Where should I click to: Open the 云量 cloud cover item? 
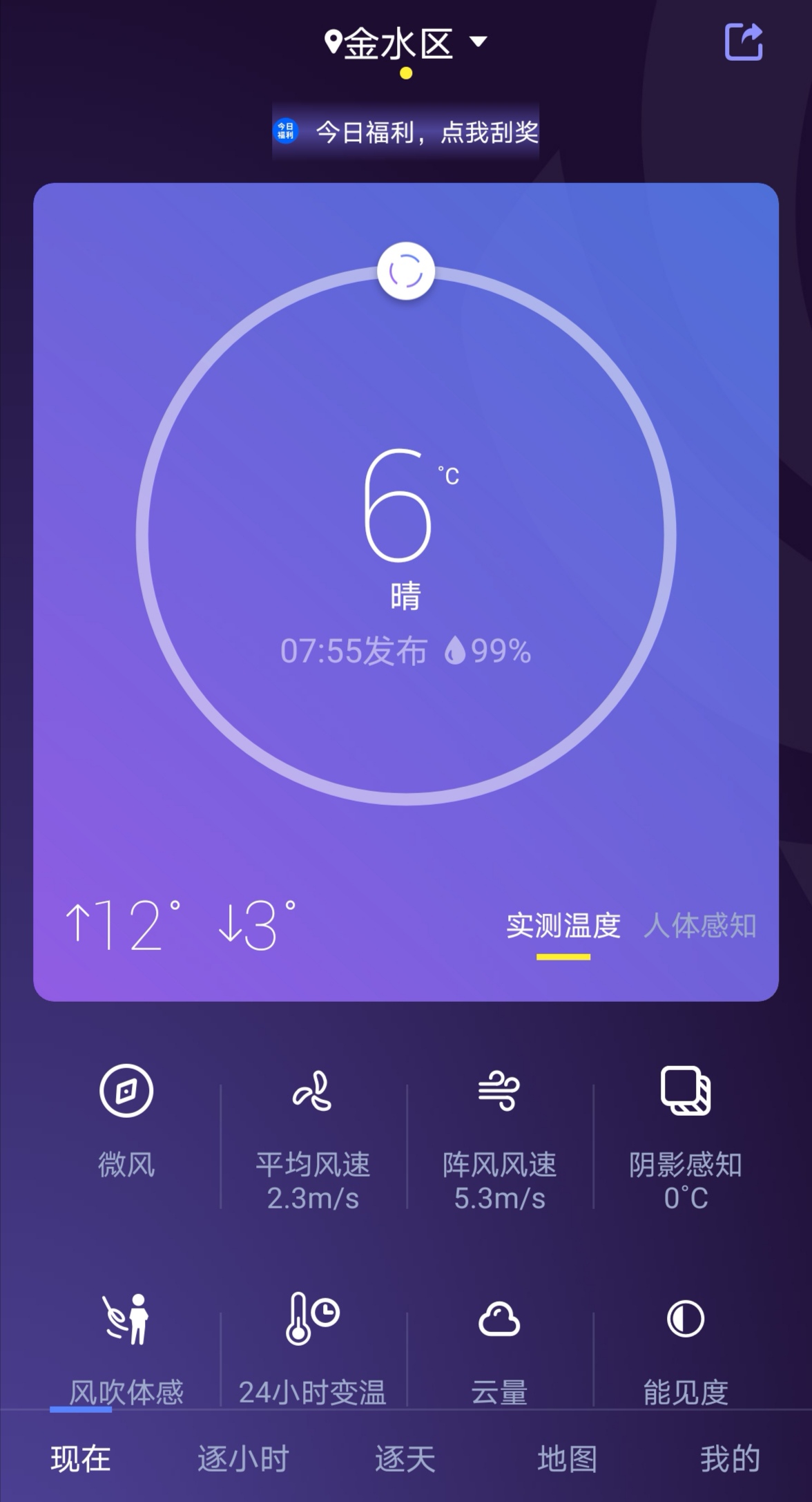[499, 1351]
